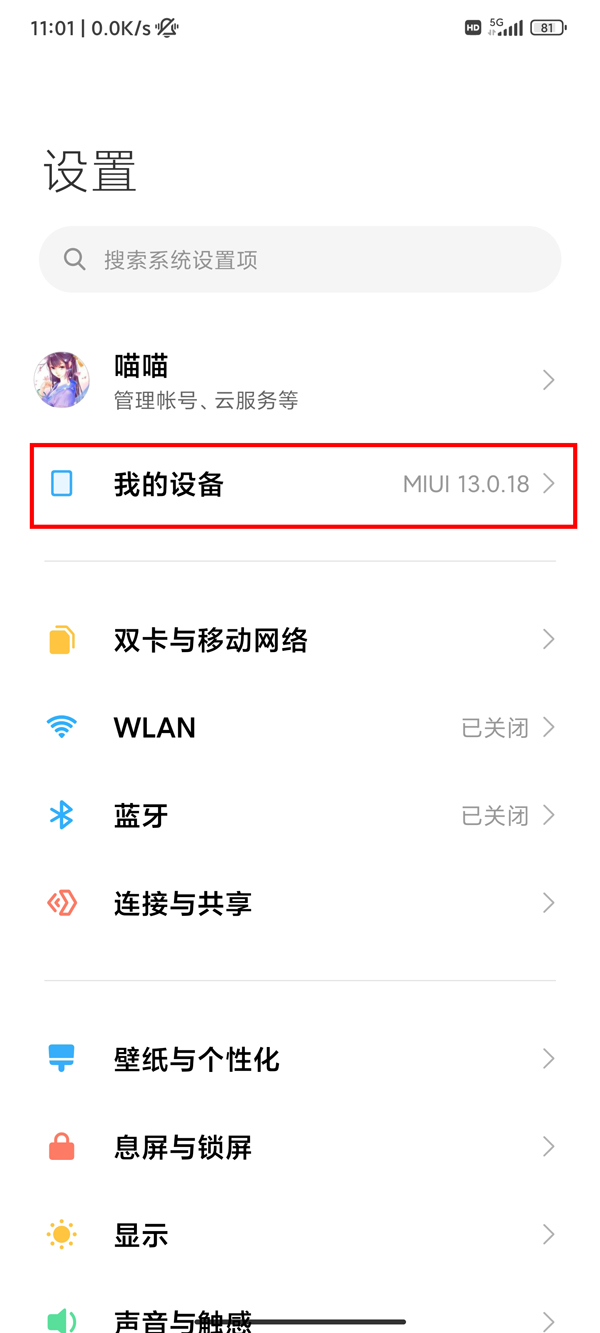600x1333 pixels.
Task: Open 连接与共享 settings
Action: (300, 904)
